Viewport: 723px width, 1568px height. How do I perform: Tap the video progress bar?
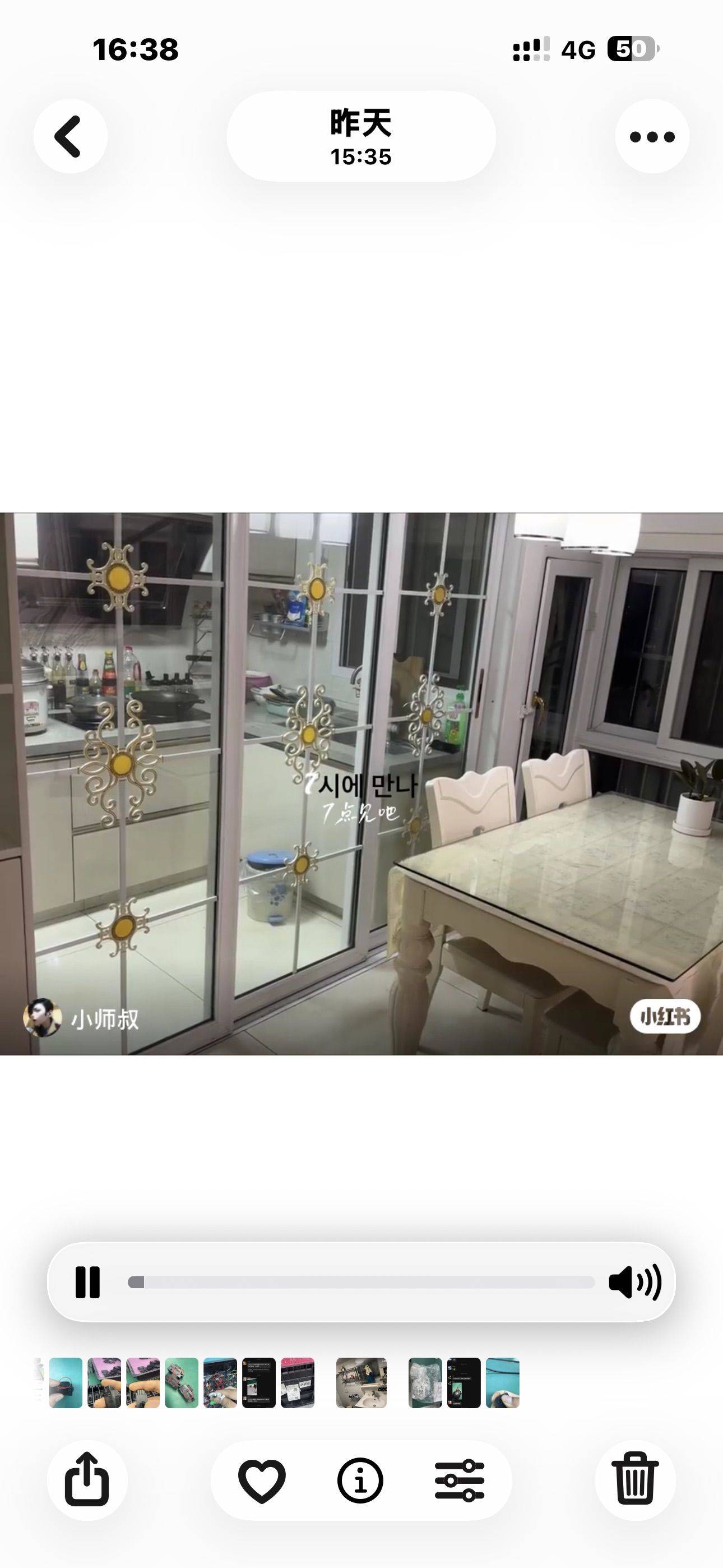click(361, 1283)
